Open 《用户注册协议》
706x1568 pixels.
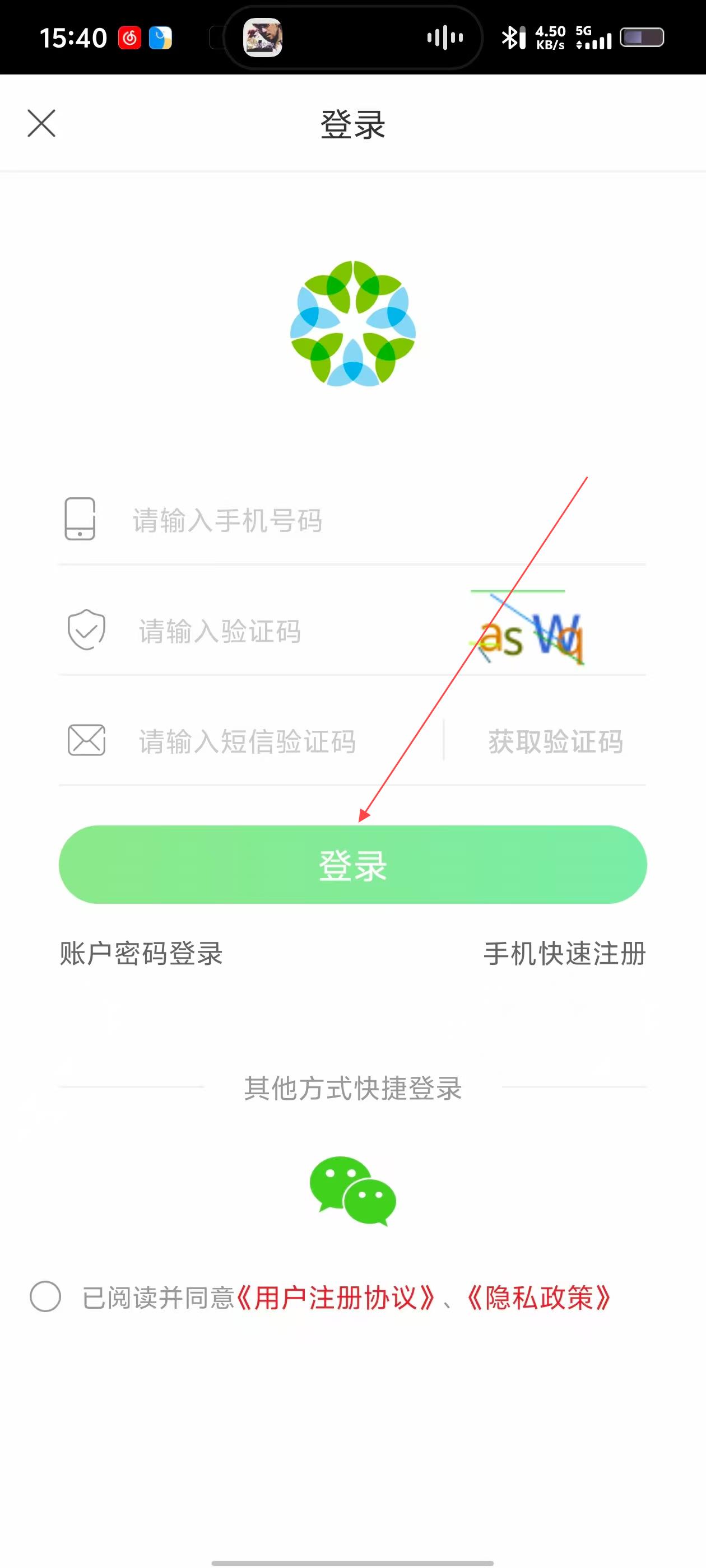(336, 1297)
